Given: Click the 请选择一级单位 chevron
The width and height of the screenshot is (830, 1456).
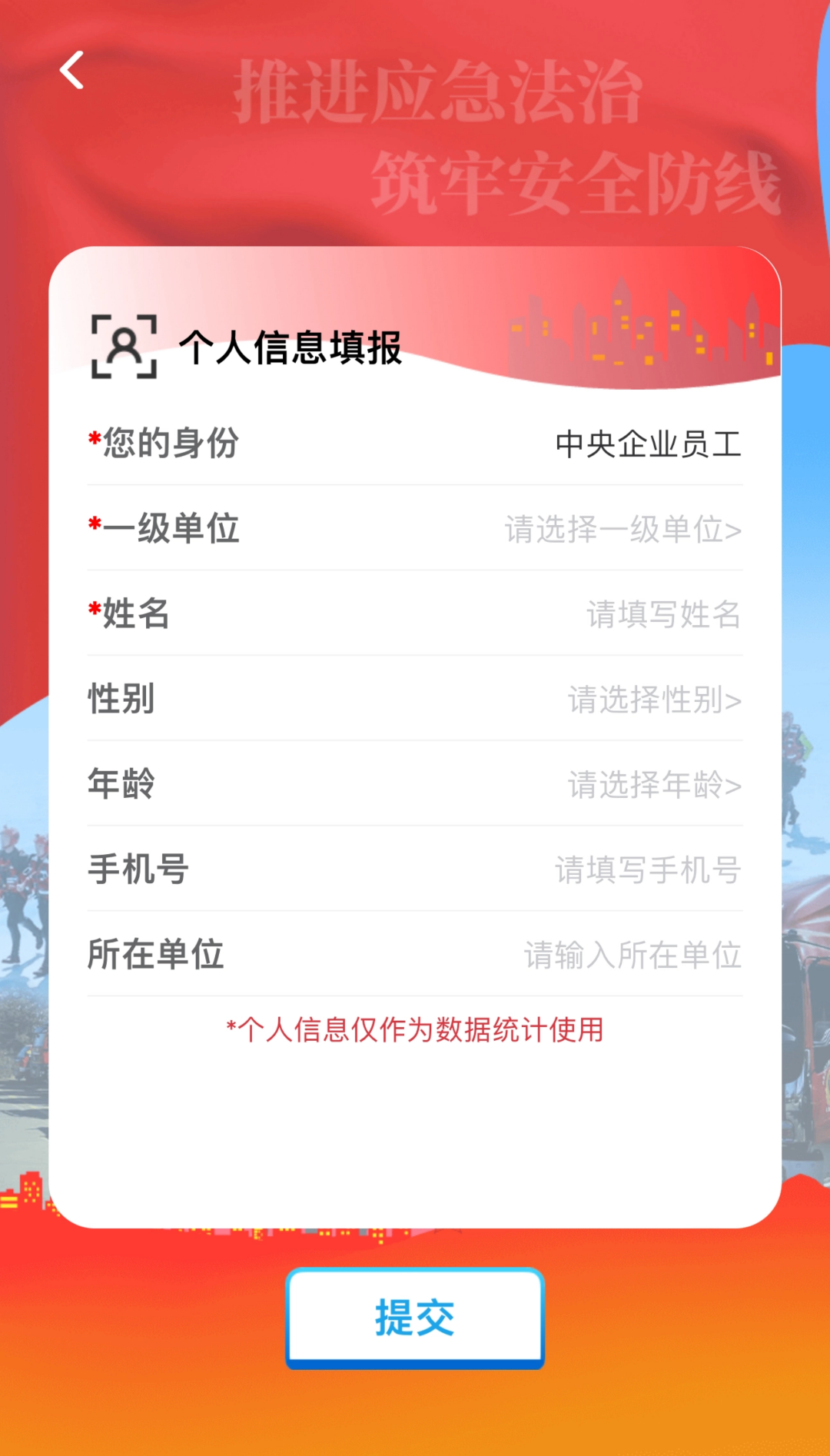Looking at the screenshot, I should click(x=736, y=530).
